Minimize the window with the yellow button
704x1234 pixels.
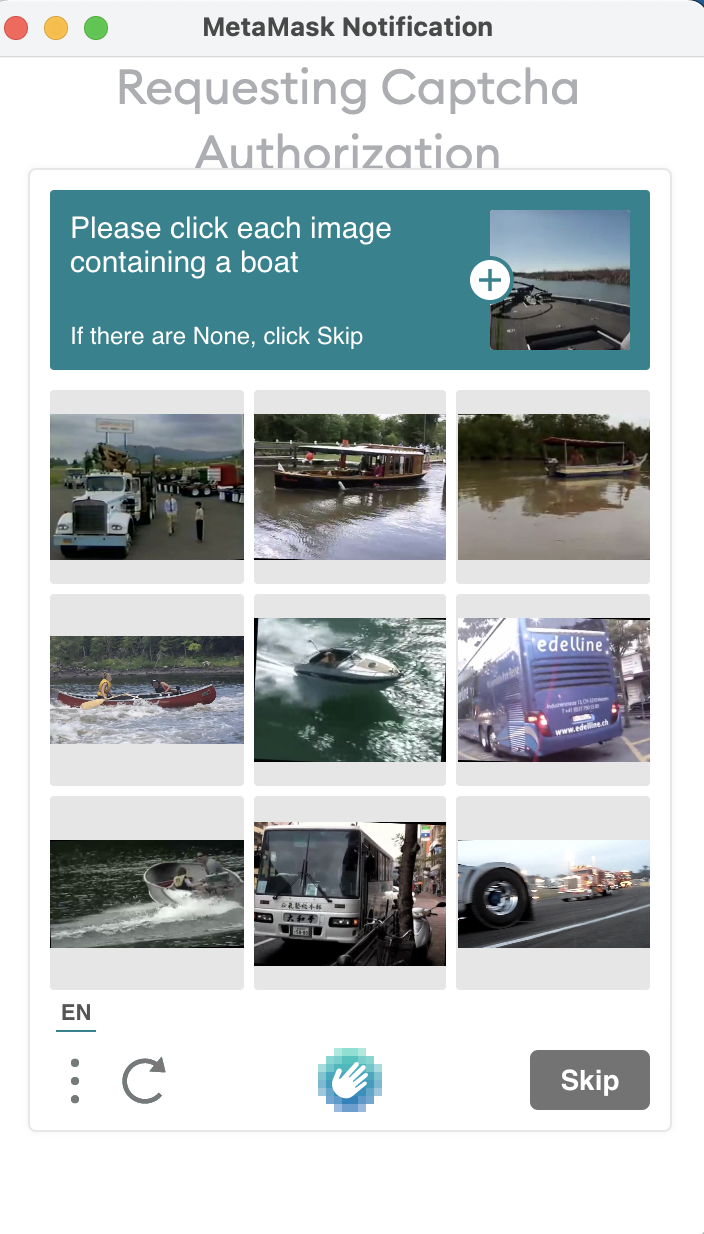[x=56, y=27]
